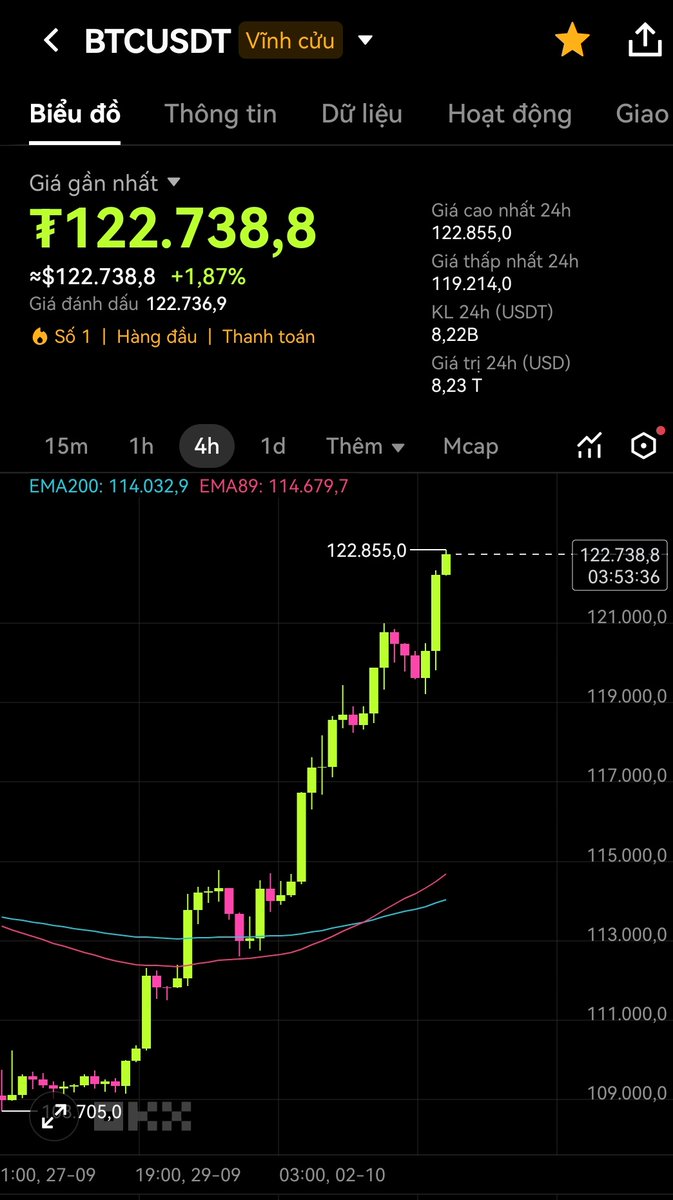Open the Thanh toán tag
The width and height of the screenshot is (673, 1200).
coord(268,337)
